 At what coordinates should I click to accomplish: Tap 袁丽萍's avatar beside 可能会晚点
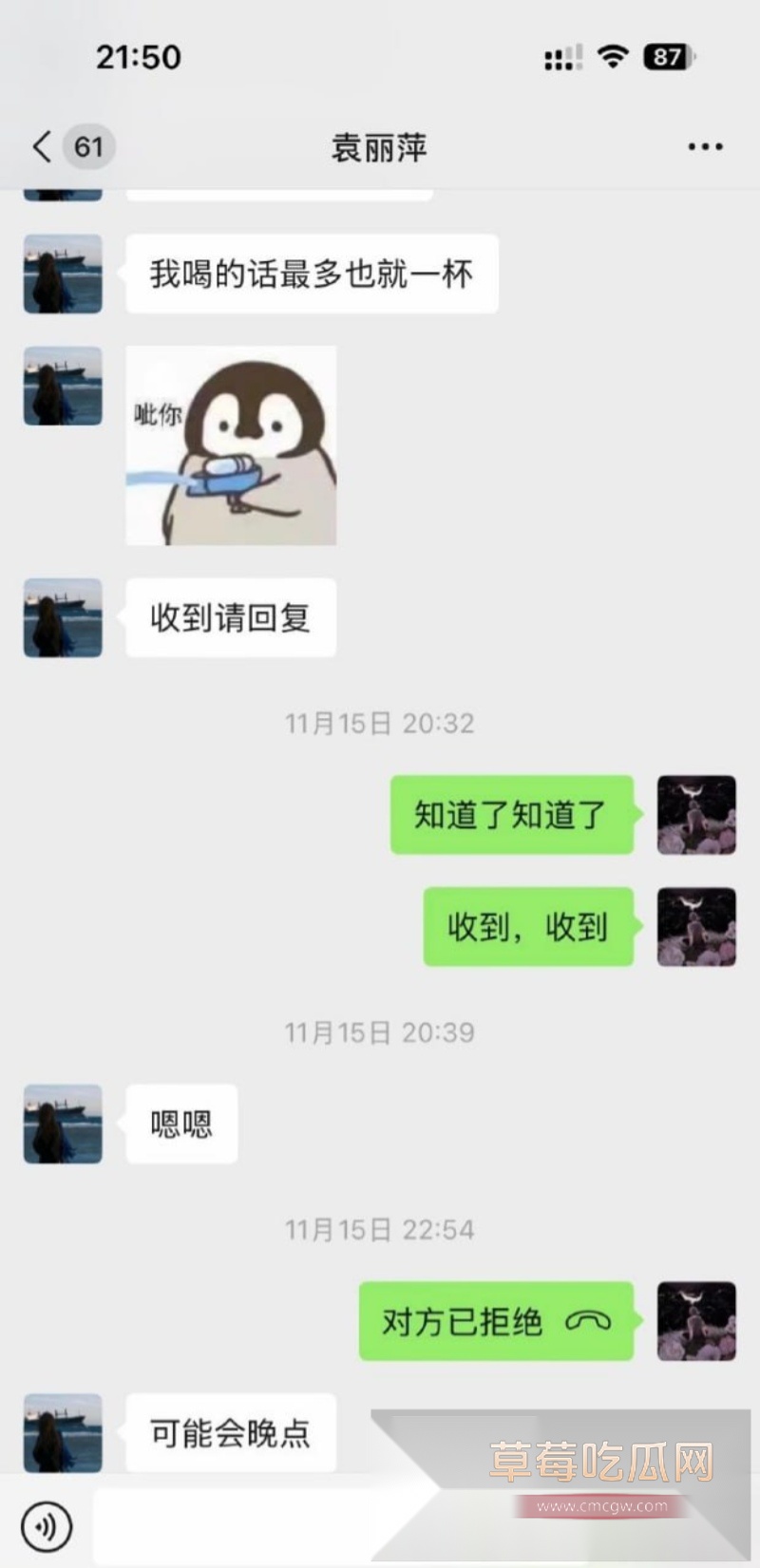pyautogui.click(x=62, y=1434)
